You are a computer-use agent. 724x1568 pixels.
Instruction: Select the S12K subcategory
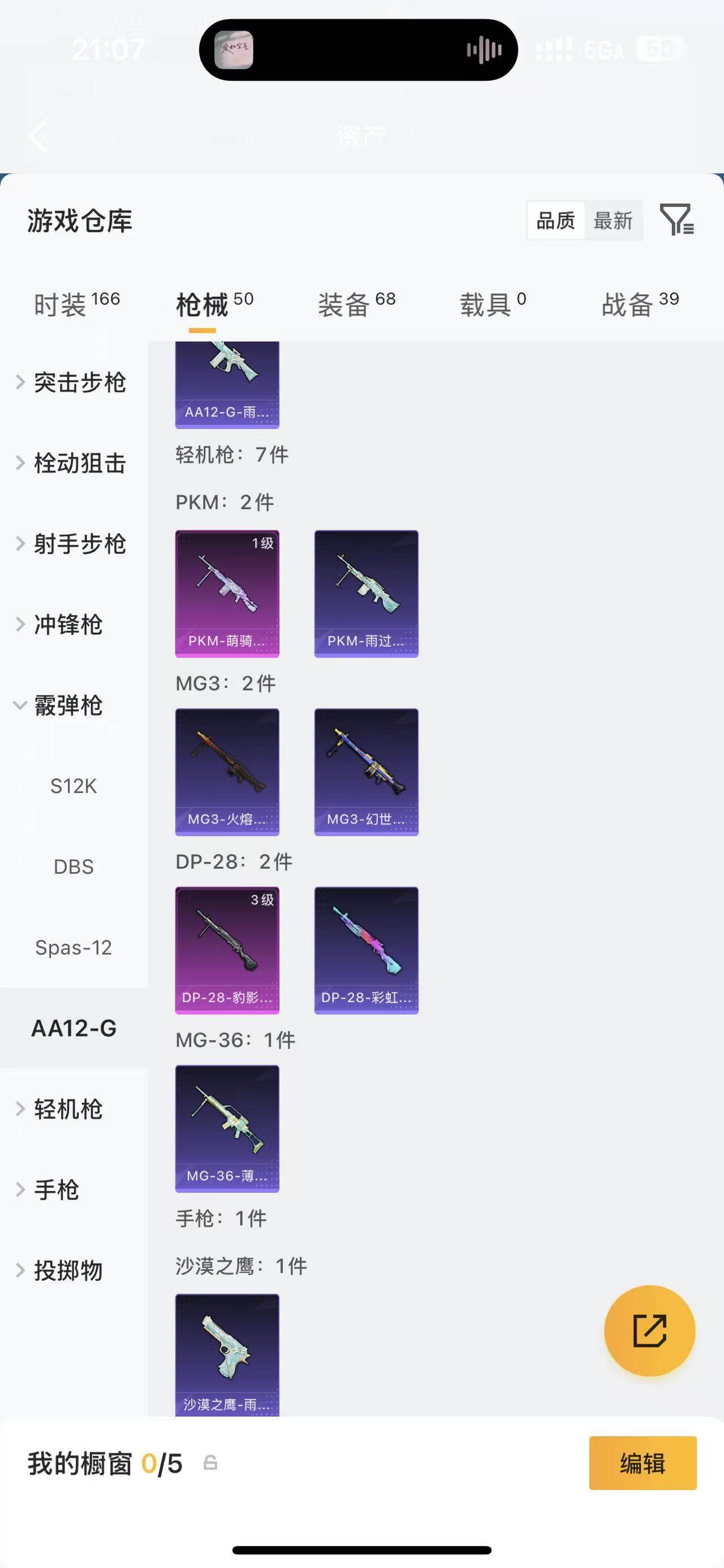pyautogui.click(x=74, y=786)
